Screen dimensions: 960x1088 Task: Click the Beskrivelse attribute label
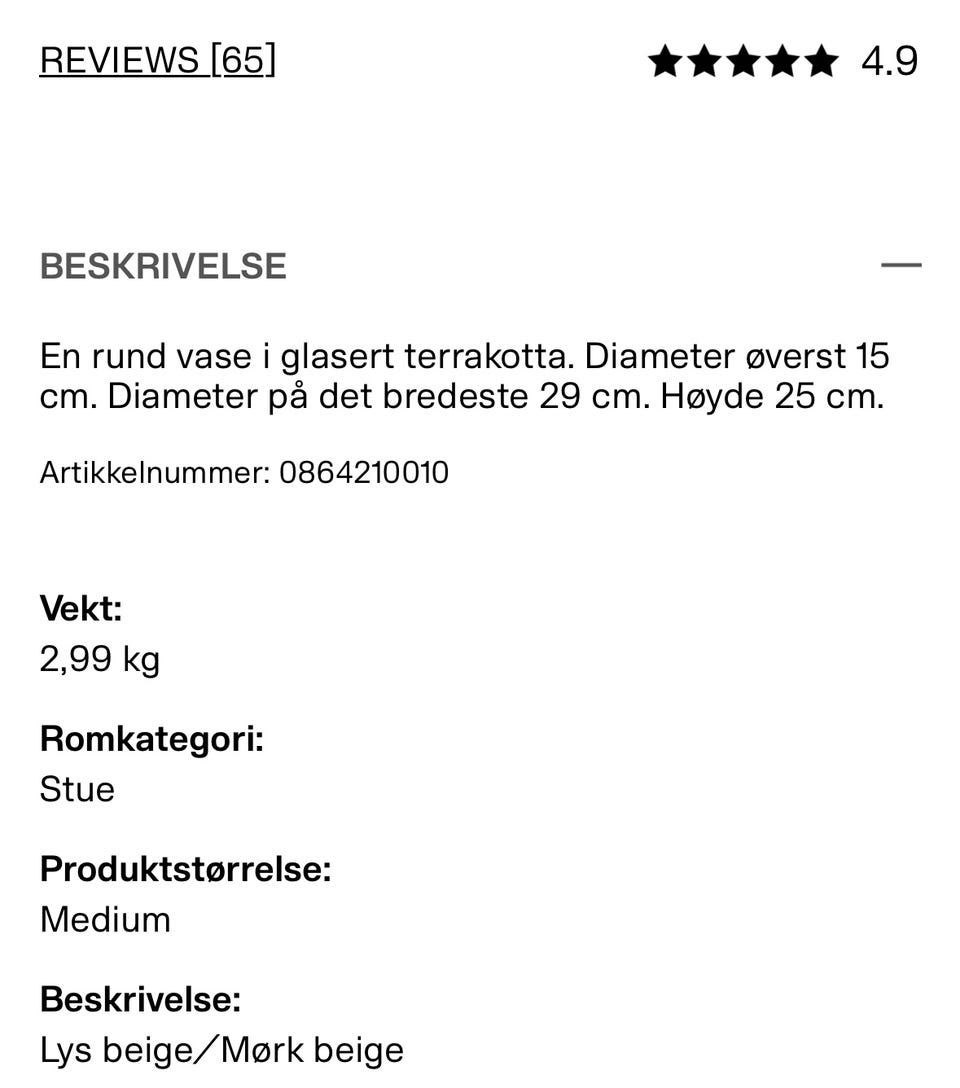point(140,998)
